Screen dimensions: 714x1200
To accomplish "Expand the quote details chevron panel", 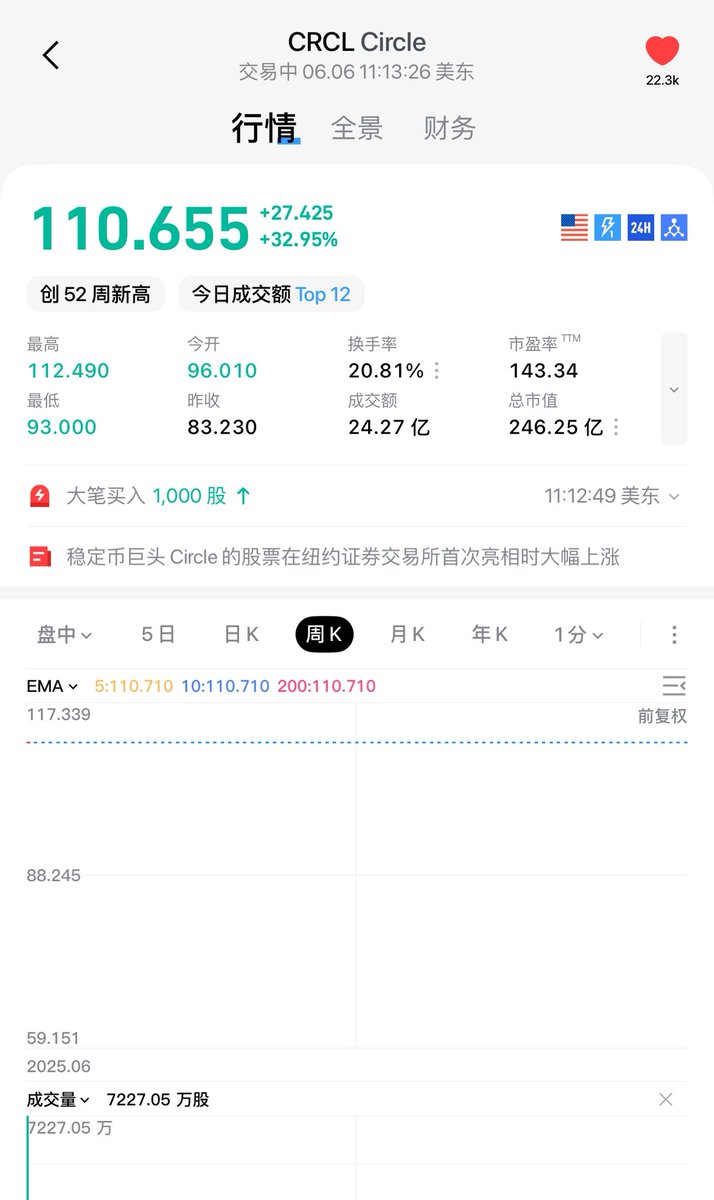I will [x=674, y=389].
